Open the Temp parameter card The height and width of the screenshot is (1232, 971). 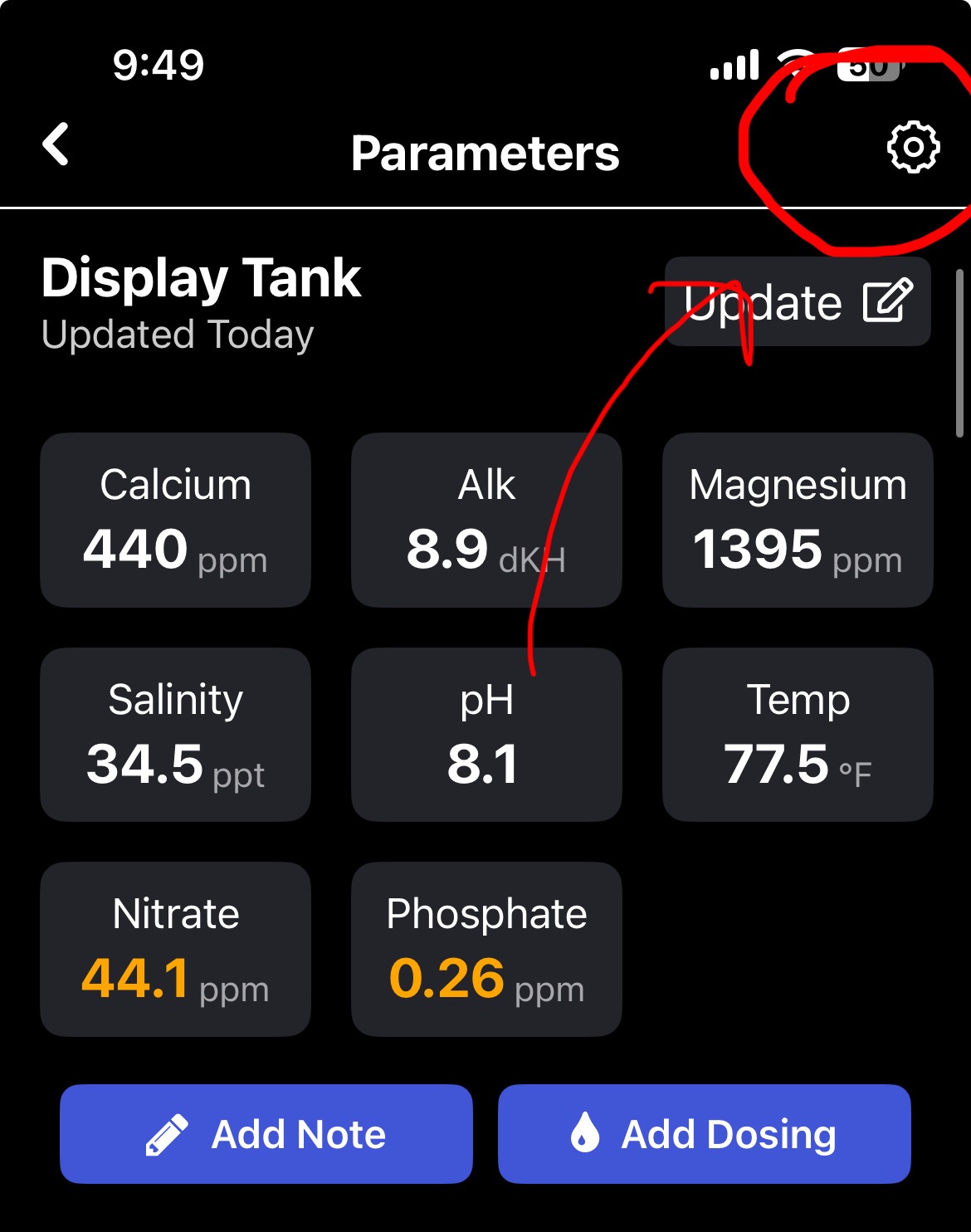(x=798, y=735)
